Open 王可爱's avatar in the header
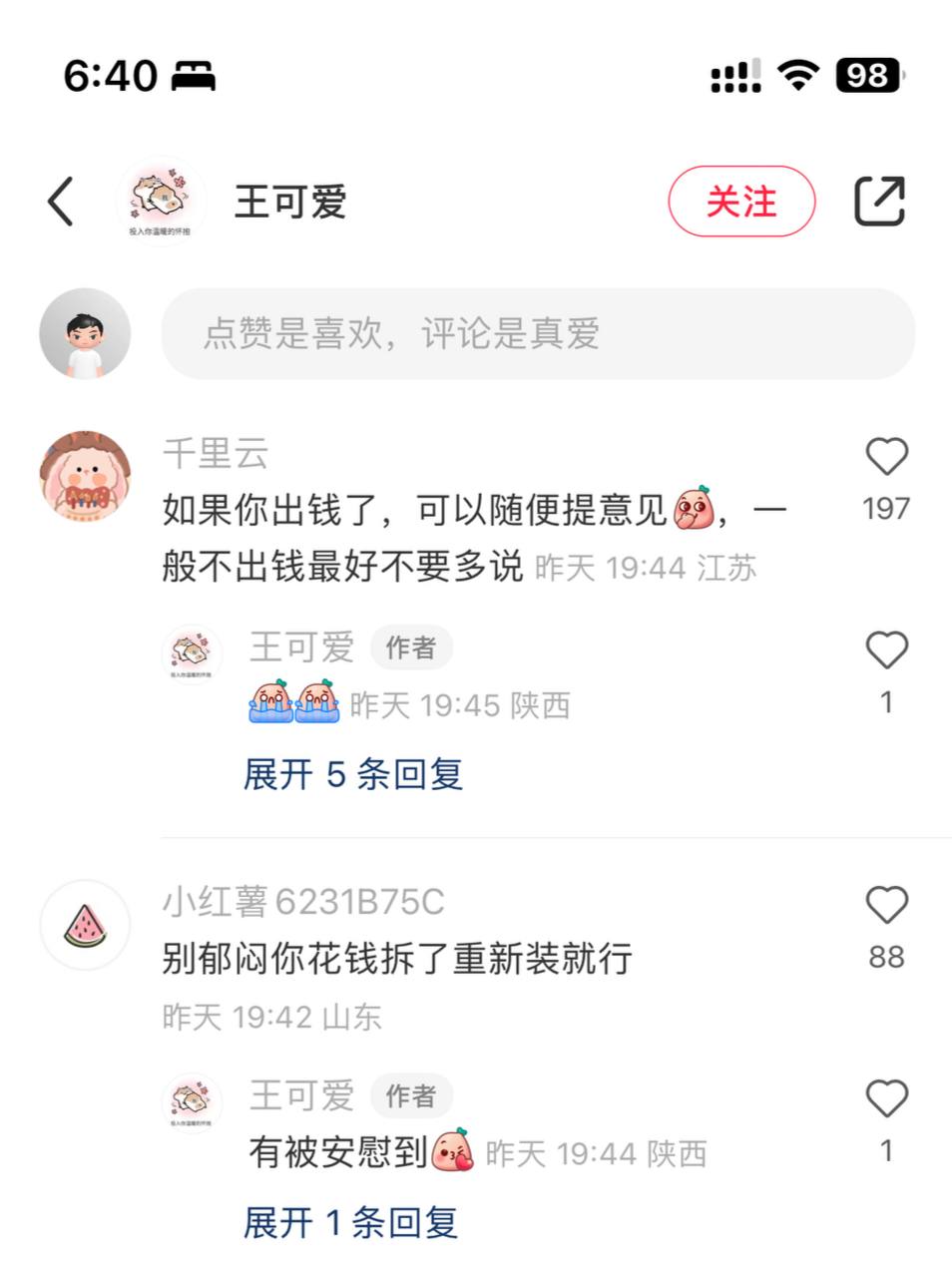Screen dimensions: 952x1277 (160, 198)
